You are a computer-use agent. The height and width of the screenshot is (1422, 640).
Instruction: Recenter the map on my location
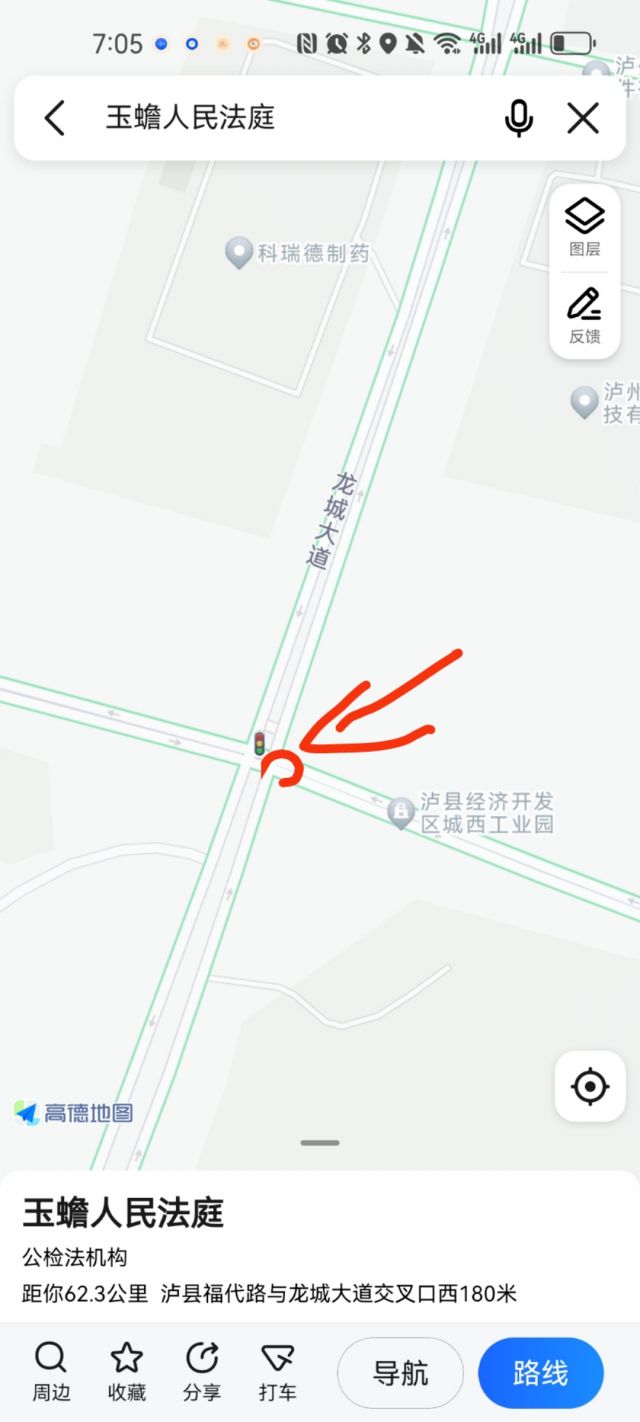(x=590, y=1086)
